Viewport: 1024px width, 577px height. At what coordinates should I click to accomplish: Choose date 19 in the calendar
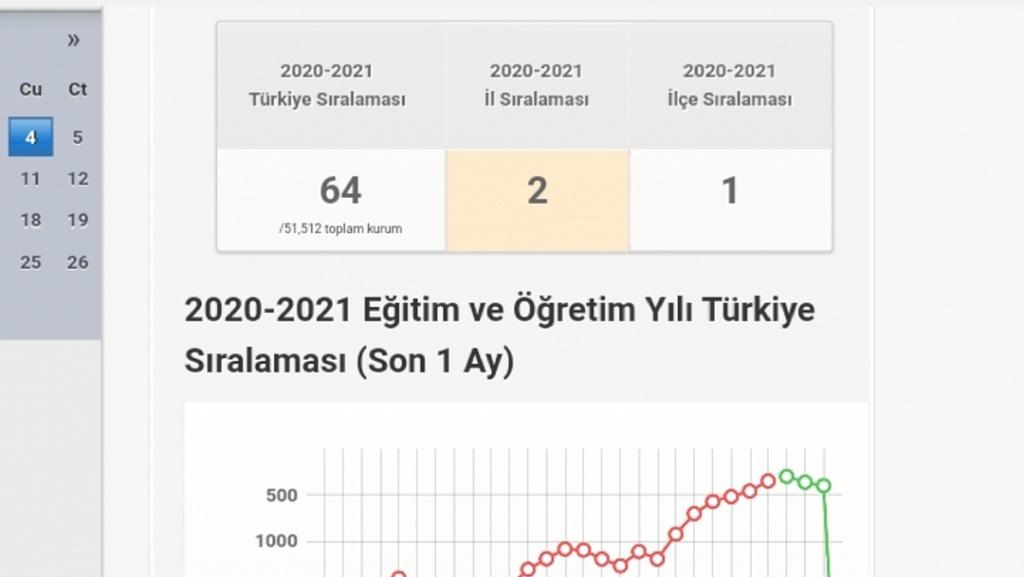click(x=77, y=220)
